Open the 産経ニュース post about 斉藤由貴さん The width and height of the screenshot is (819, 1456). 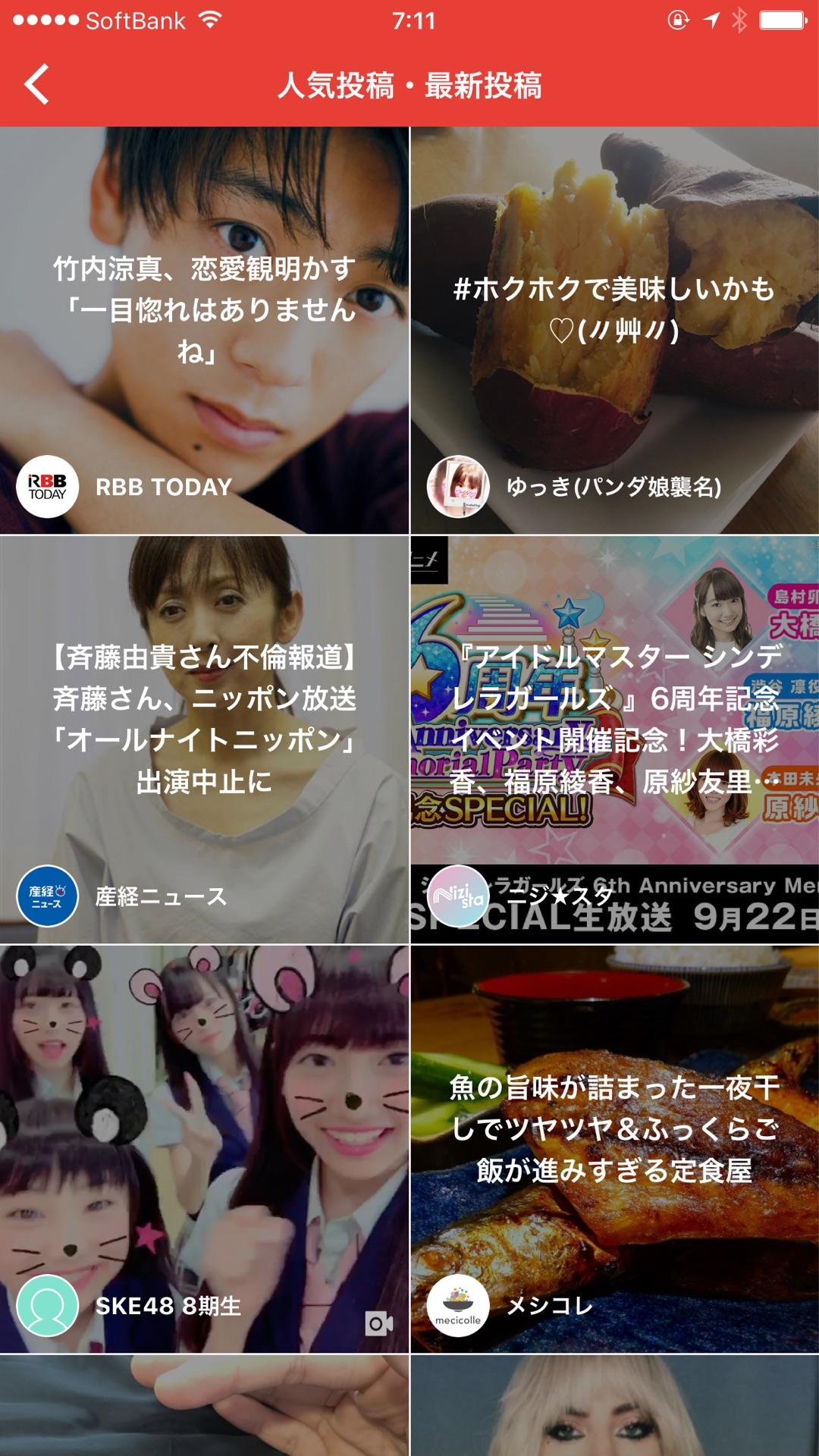coord(204,739)
